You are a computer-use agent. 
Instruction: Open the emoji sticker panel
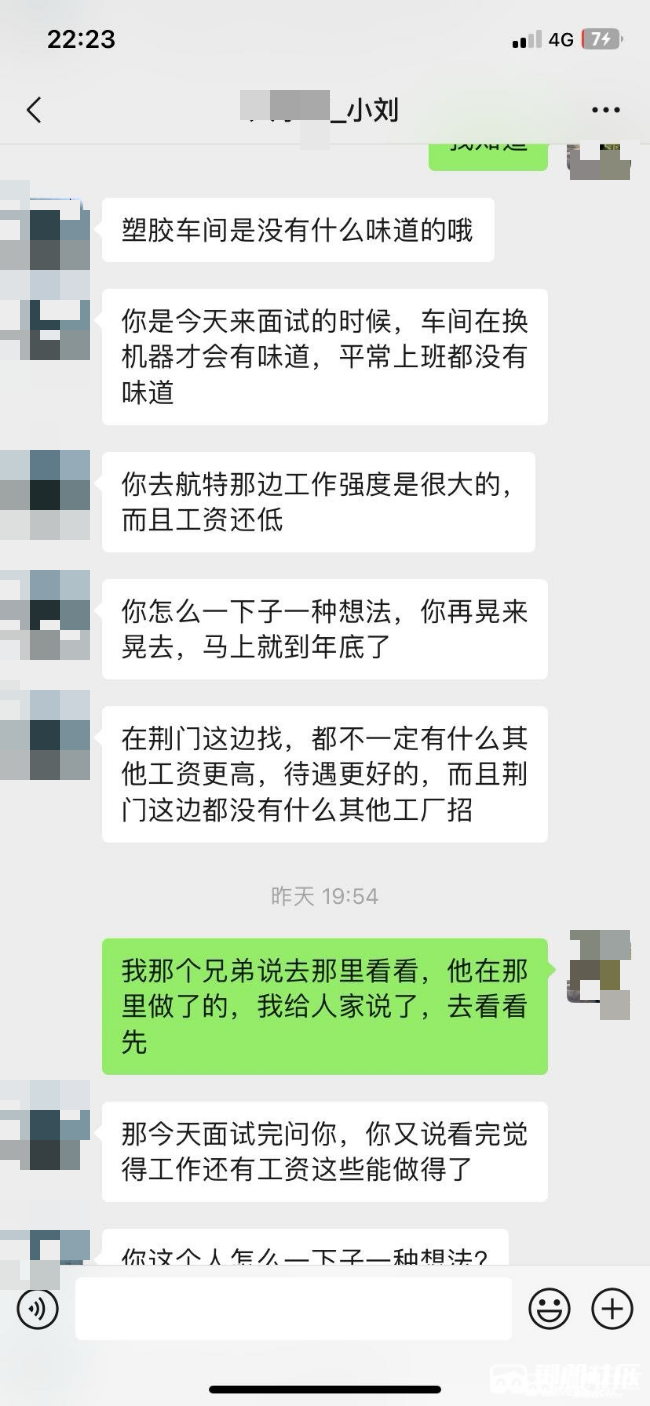[x=549, y=1308]
